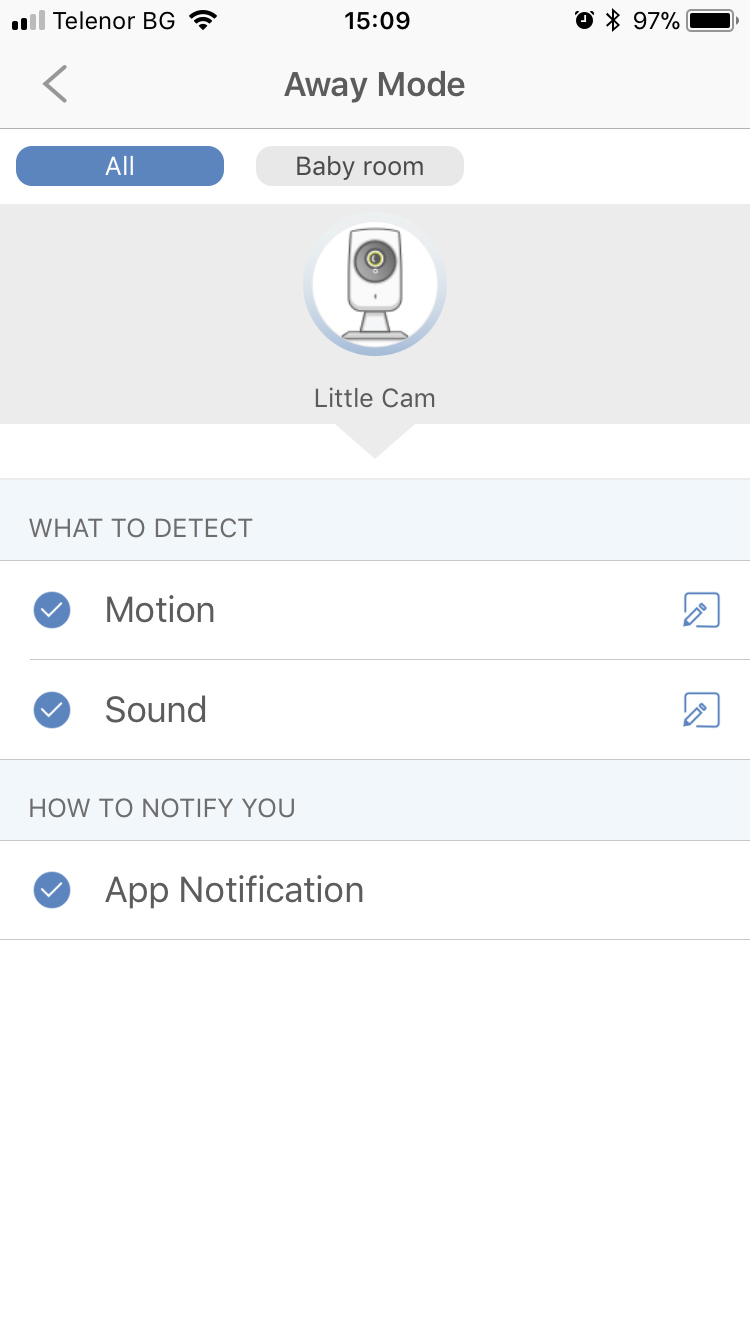Go back from Away Mode

55,85
